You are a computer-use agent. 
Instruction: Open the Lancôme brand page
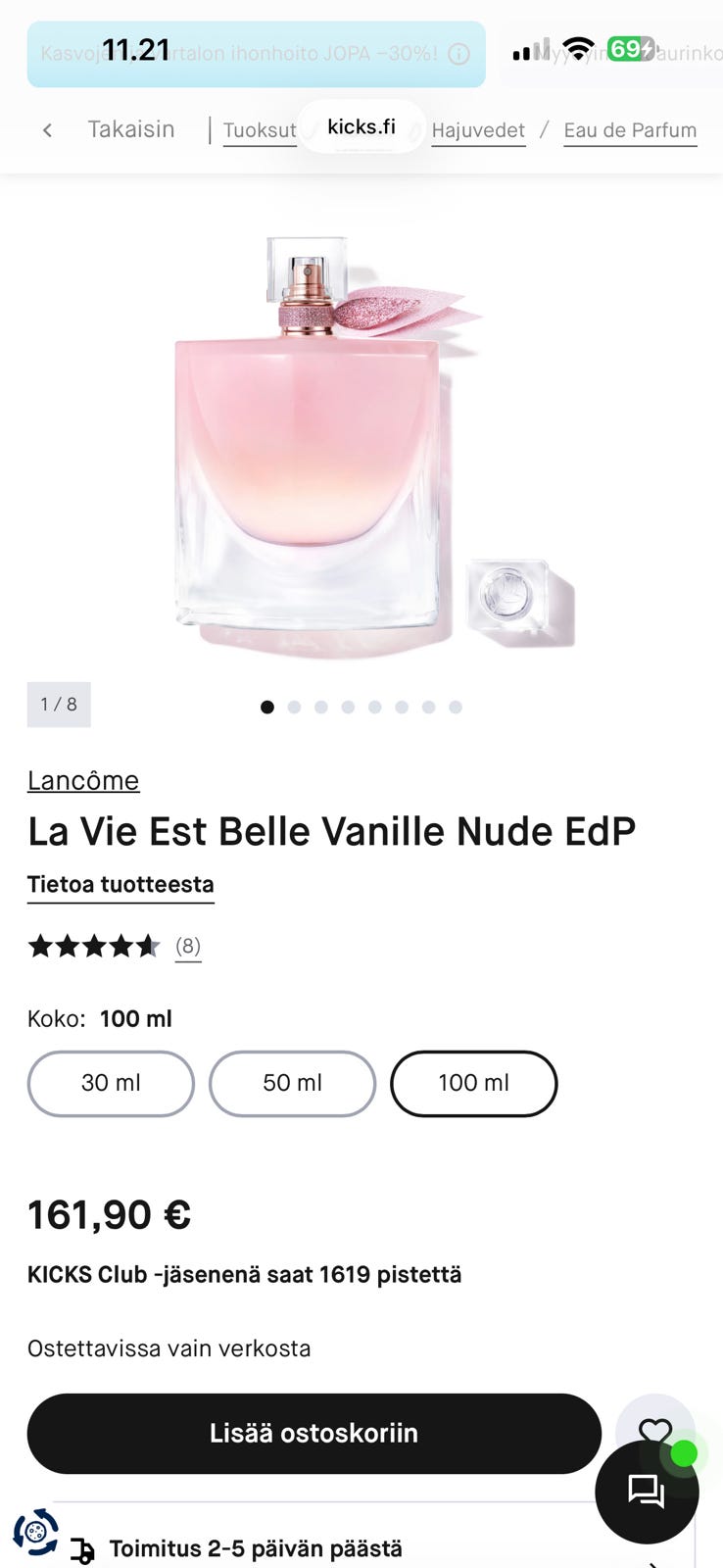pyautogui.click(x=83, y=780)
